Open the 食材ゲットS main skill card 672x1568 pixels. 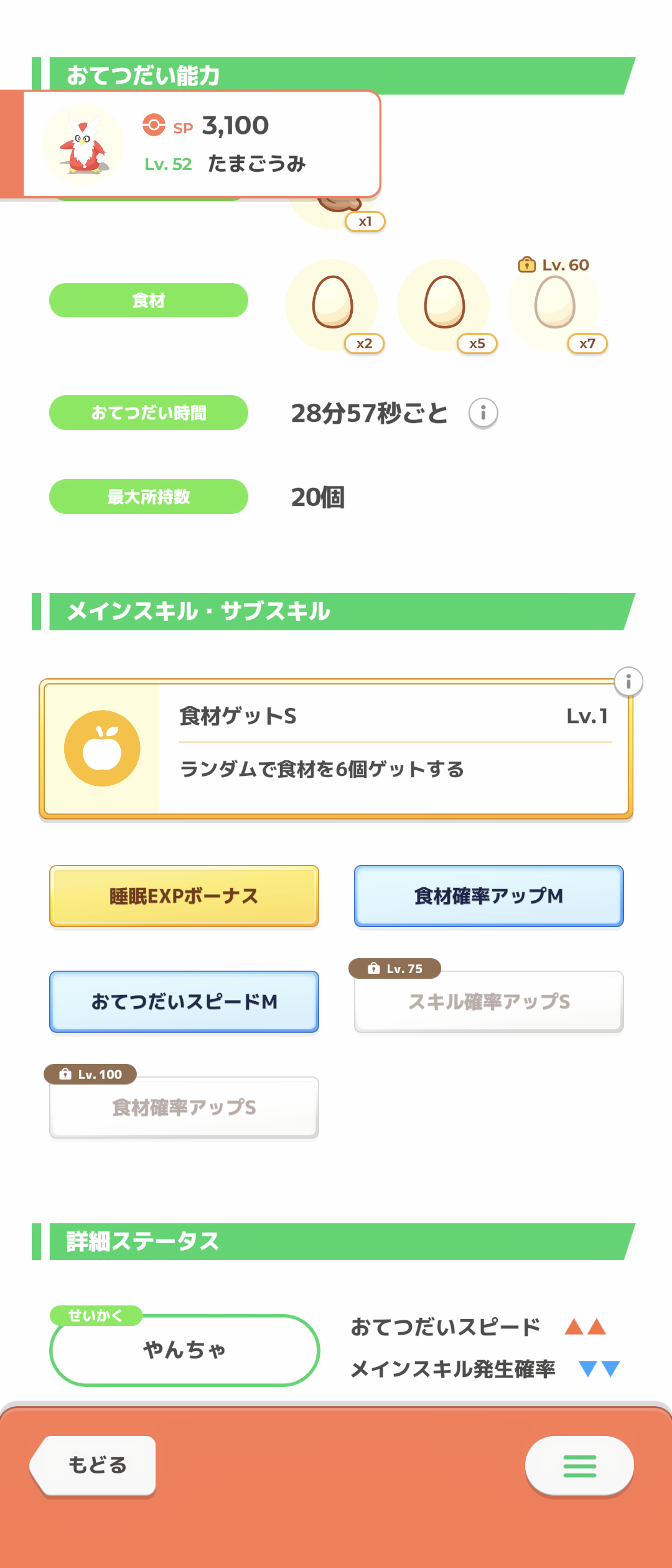tap(336, 749)
